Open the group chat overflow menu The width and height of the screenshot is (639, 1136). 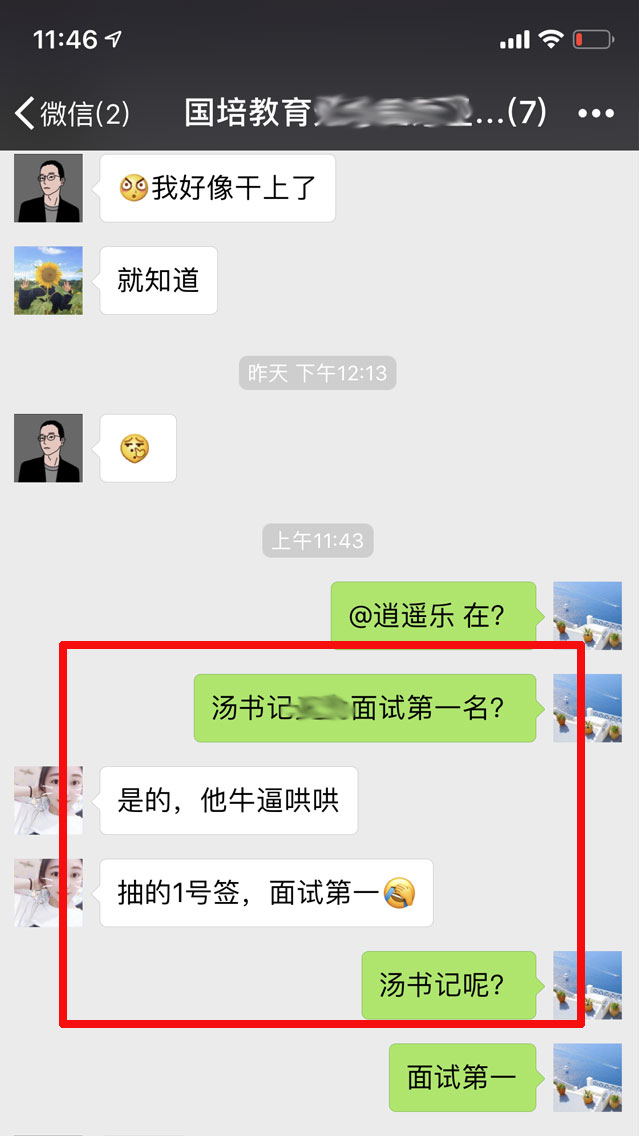[596, 113]
